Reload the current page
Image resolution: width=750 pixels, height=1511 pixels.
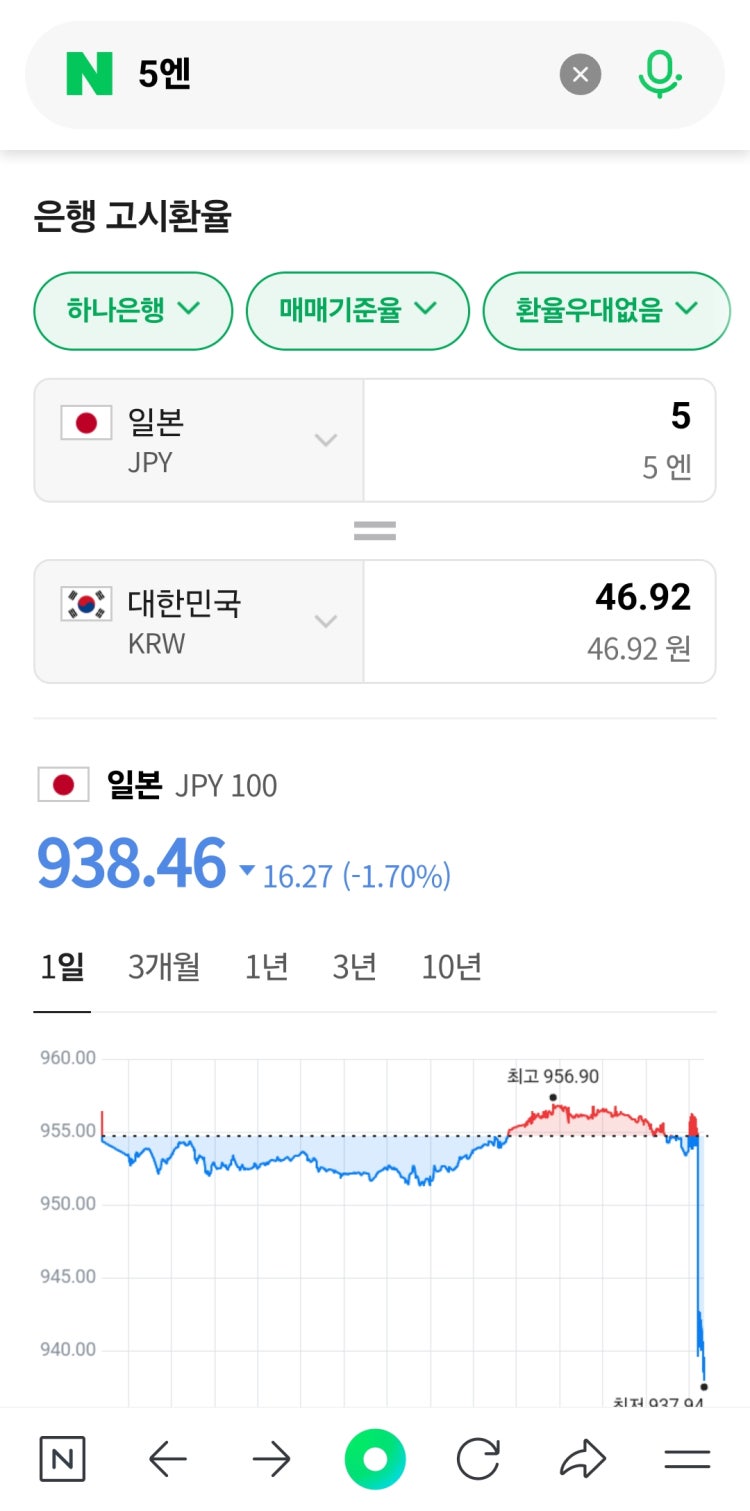(478, 1460)
